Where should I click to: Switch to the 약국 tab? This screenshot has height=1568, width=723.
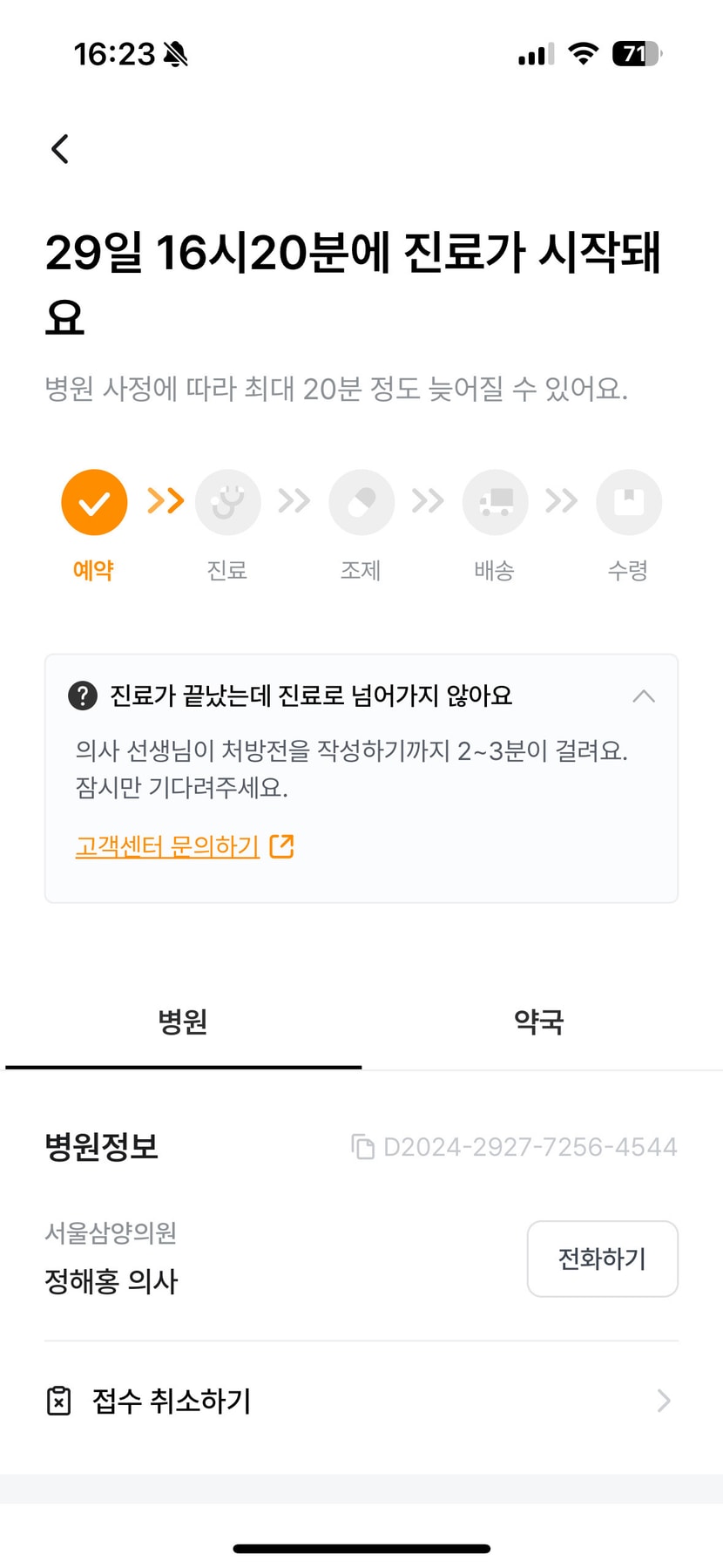point(538,1022)
